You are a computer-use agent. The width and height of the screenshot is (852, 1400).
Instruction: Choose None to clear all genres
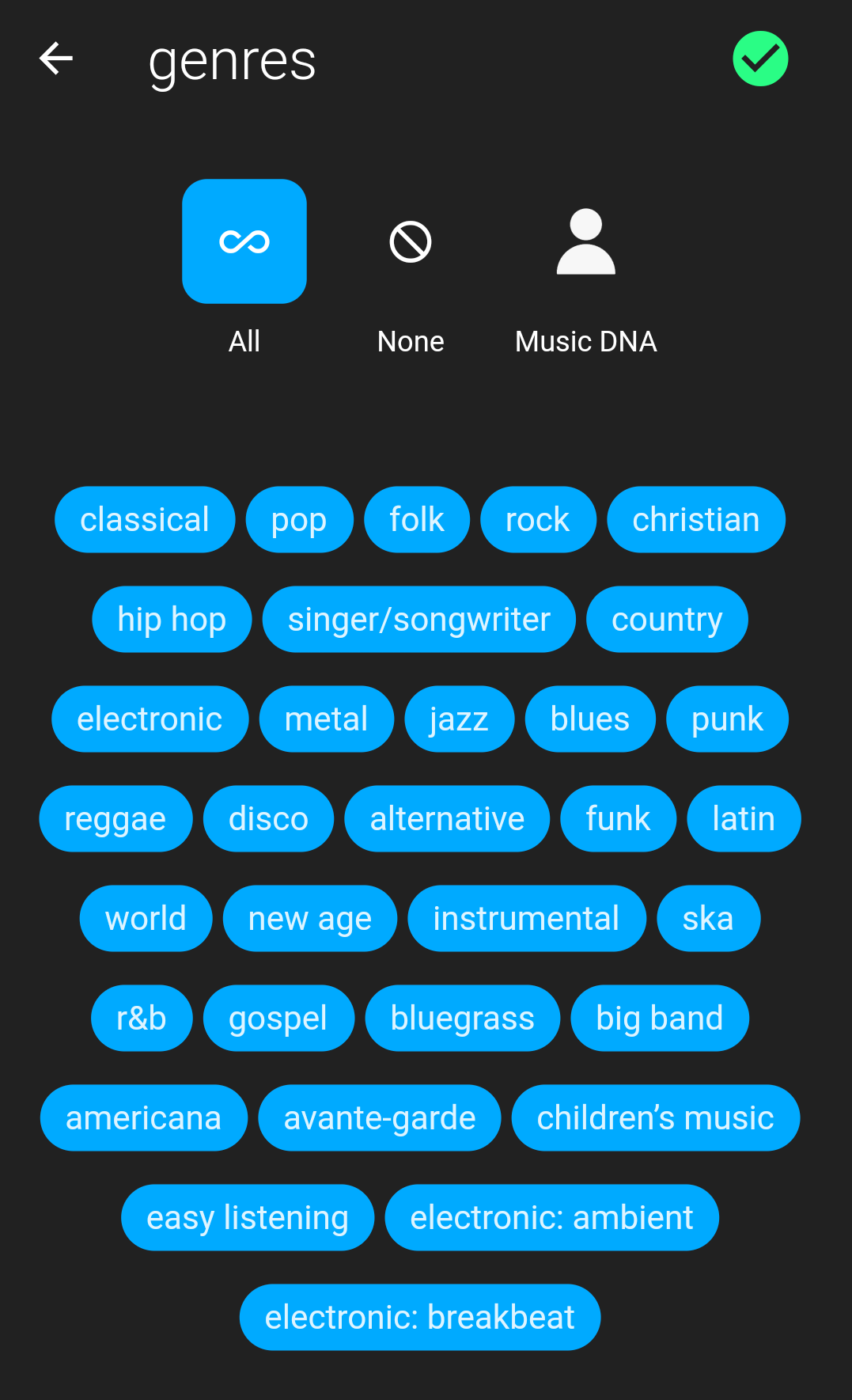pos(411,241)
